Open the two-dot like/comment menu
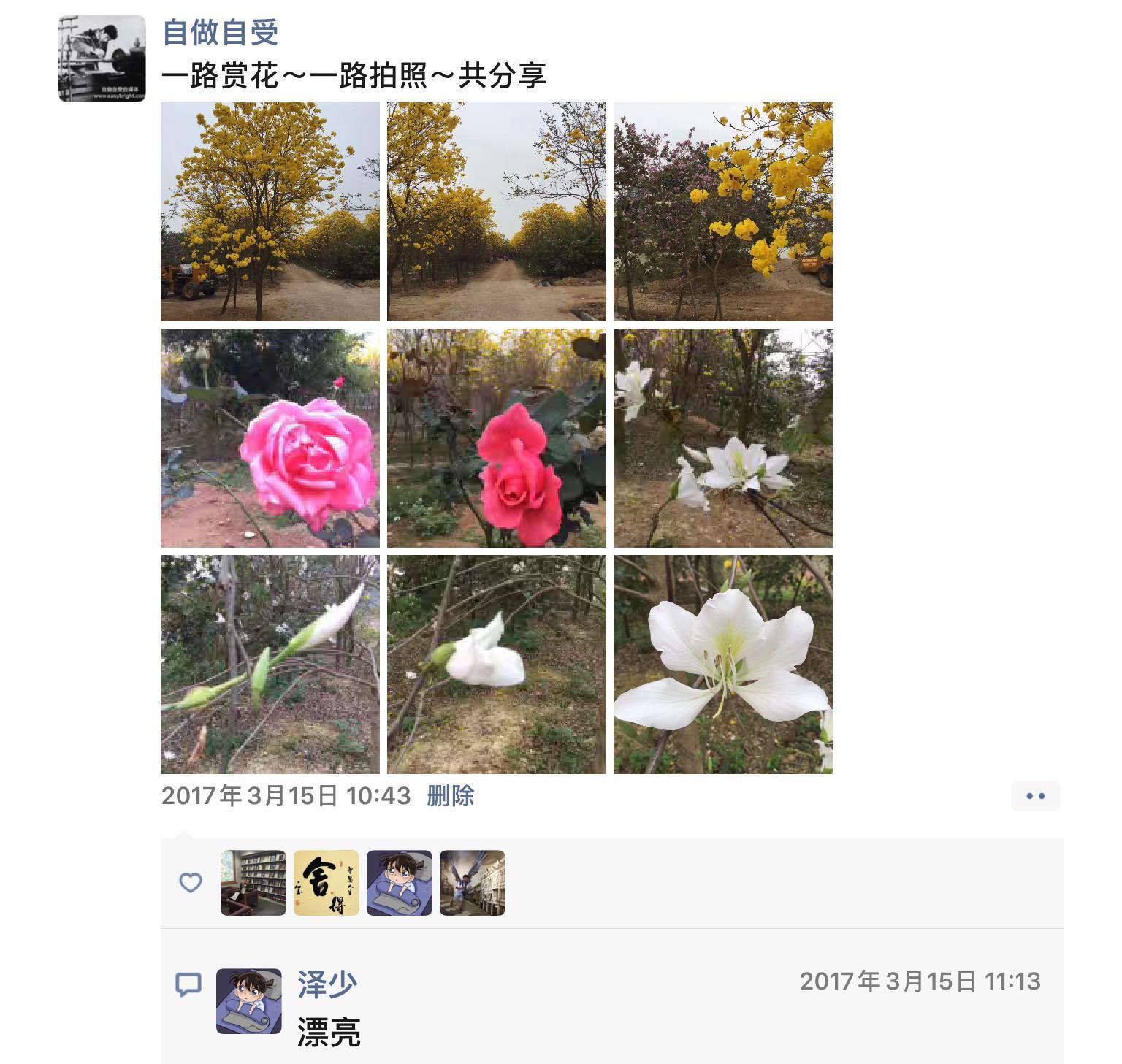The width and height of the screenshot is (1122, 1064). (x=1035, y=796)
